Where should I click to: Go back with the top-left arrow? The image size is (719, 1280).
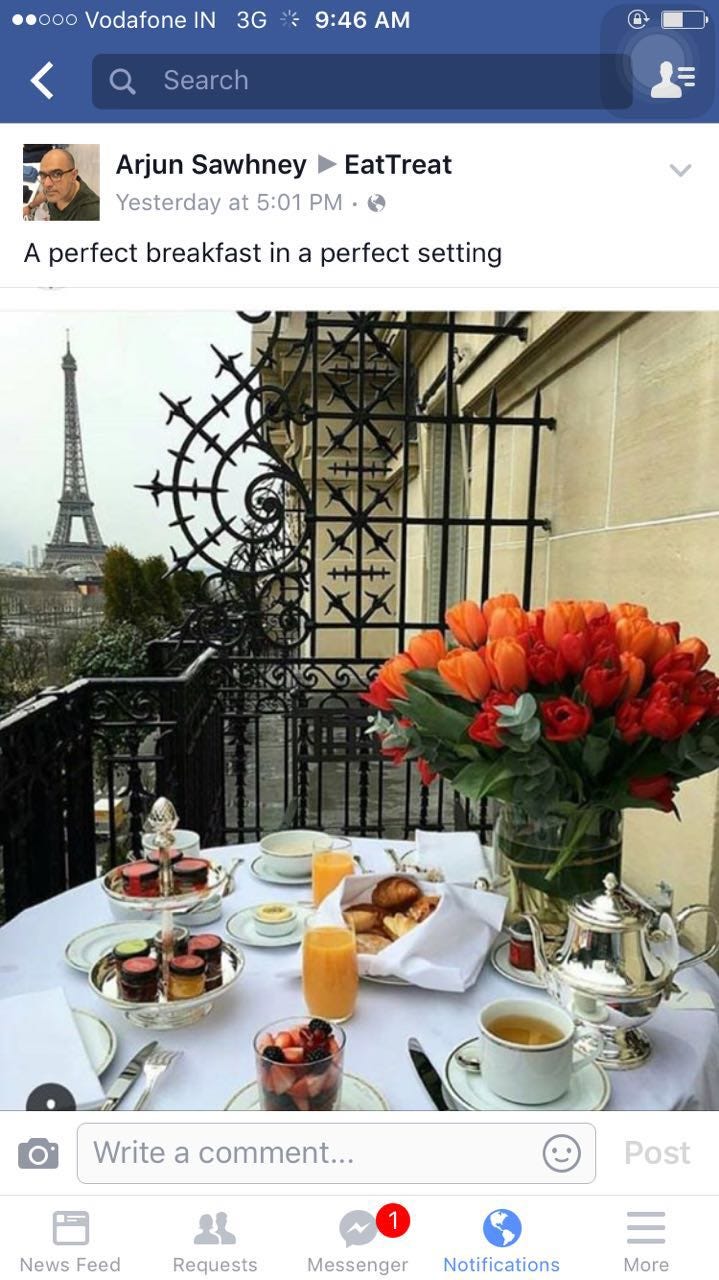tap(42, 81)
